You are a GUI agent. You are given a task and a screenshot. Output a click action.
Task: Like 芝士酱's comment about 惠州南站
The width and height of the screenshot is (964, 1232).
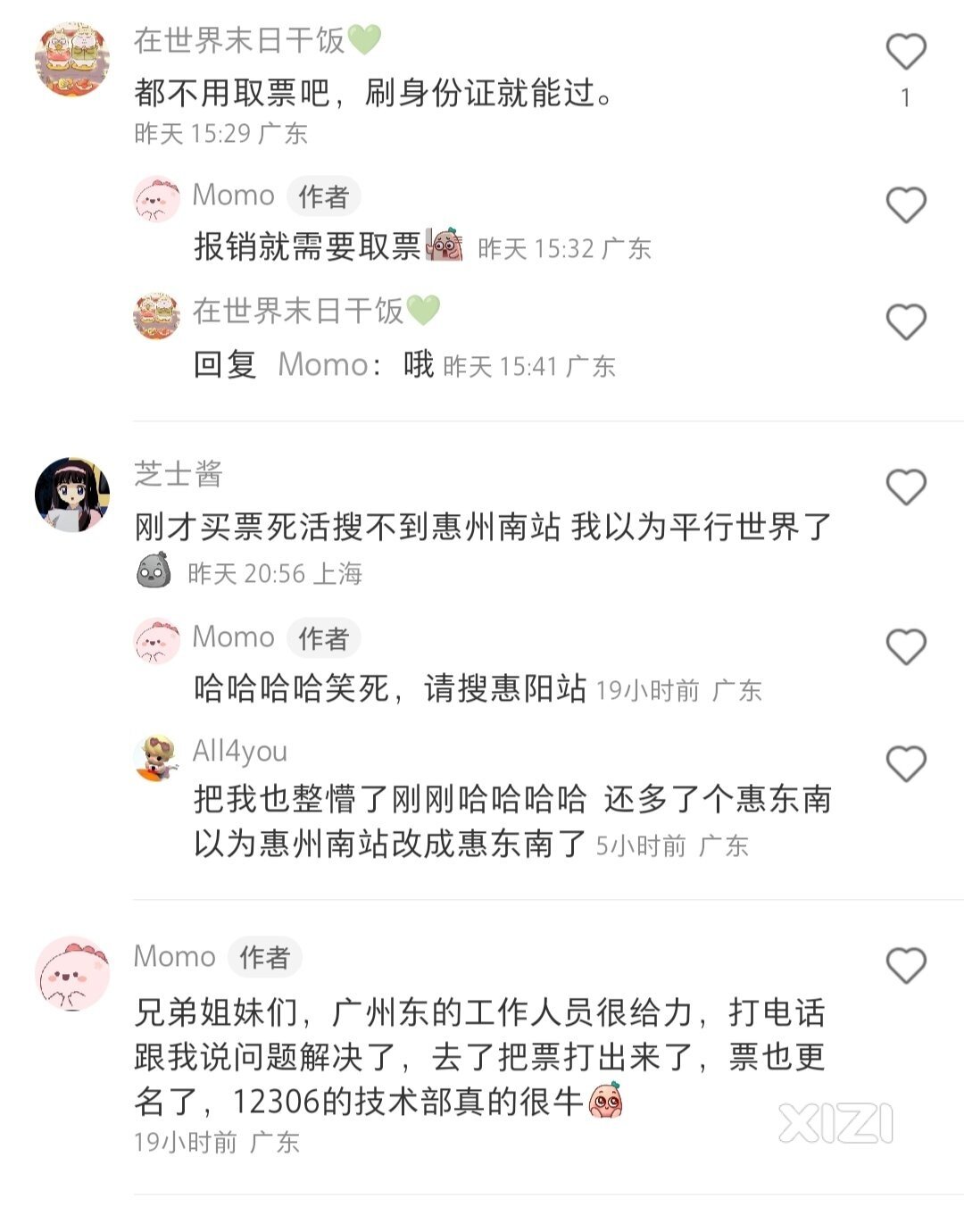906,487
